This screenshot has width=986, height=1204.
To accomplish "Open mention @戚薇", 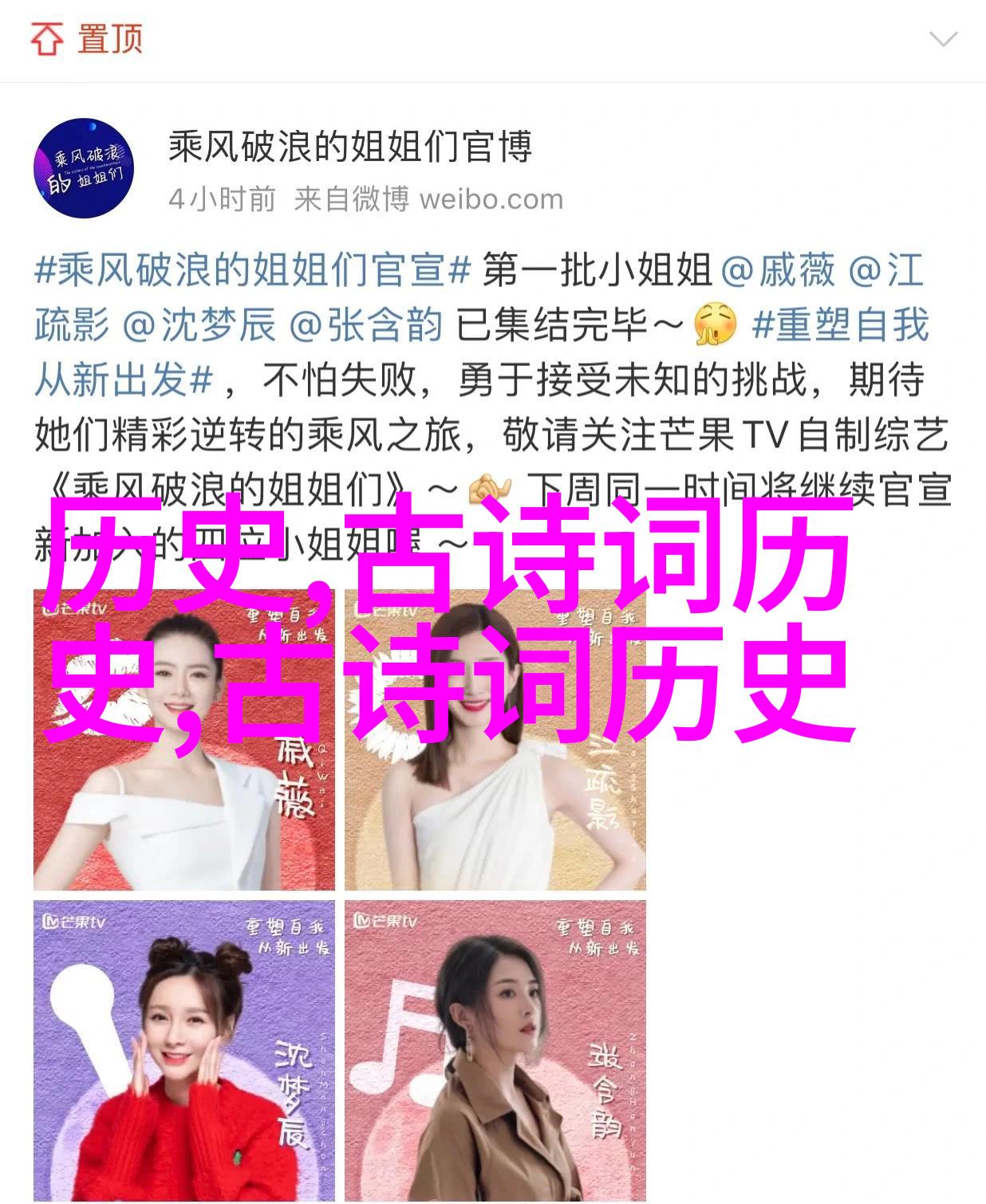I will (x=778, y=271).
